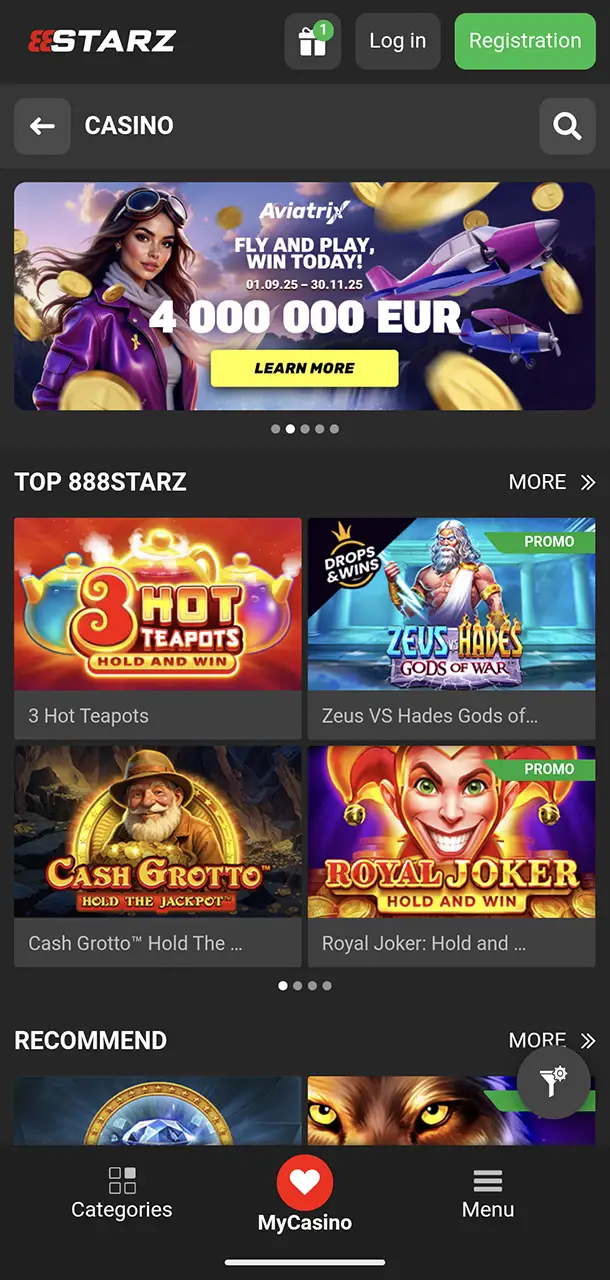
Task: Open the floating filter settings button
Action: click(x=553, y=1082)
